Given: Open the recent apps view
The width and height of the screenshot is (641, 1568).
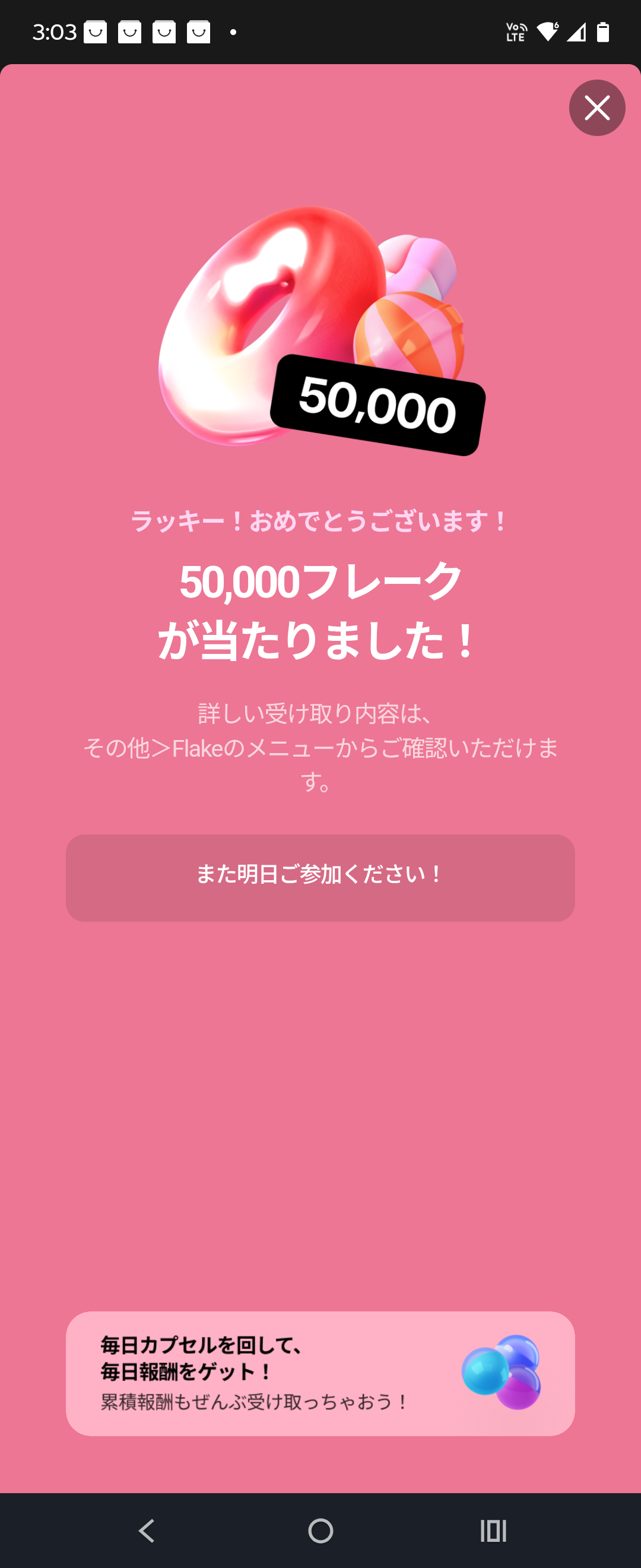Looking at the screenshot, I should click(x=493, y=1530).
